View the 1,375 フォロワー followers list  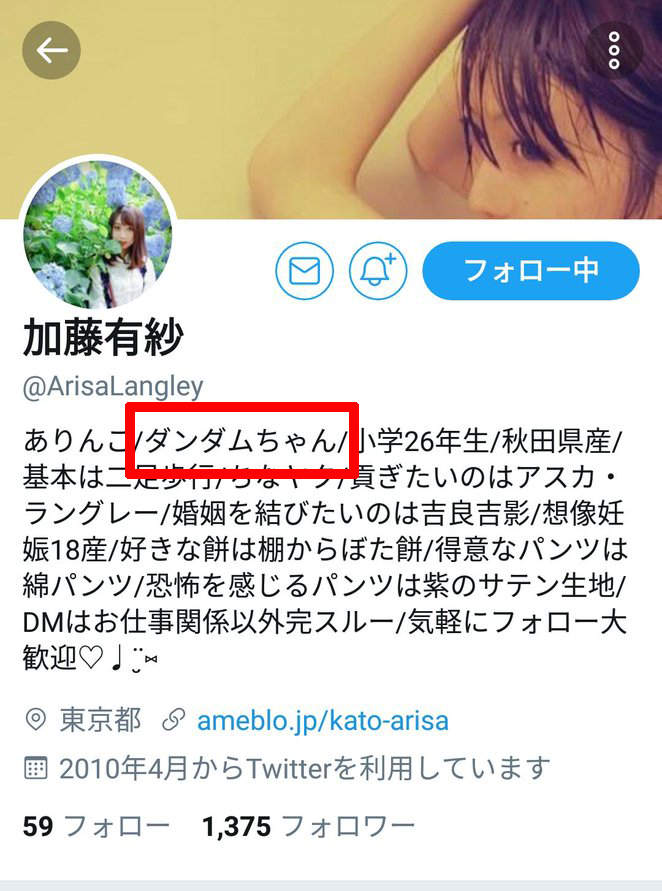[x=308, y=826]
